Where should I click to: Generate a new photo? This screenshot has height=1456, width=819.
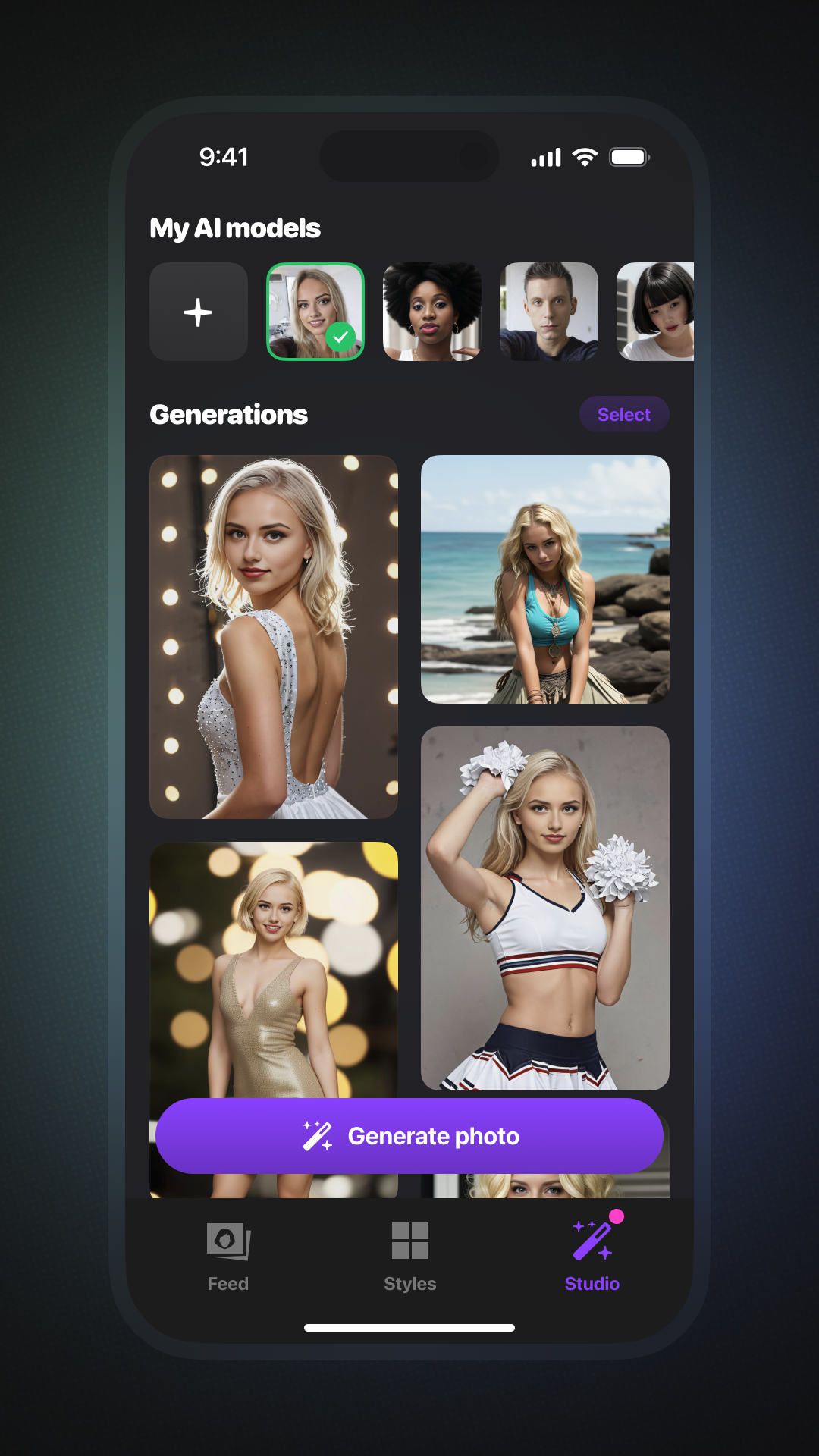coord(409,1136)
